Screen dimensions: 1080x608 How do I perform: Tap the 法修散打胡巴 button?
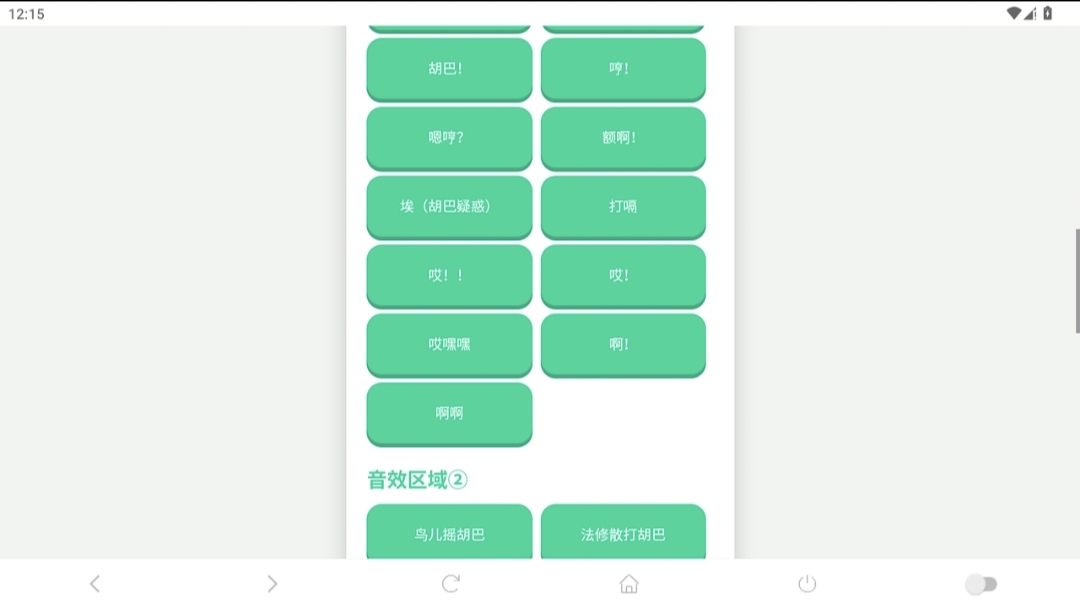(x=623, y=534)
